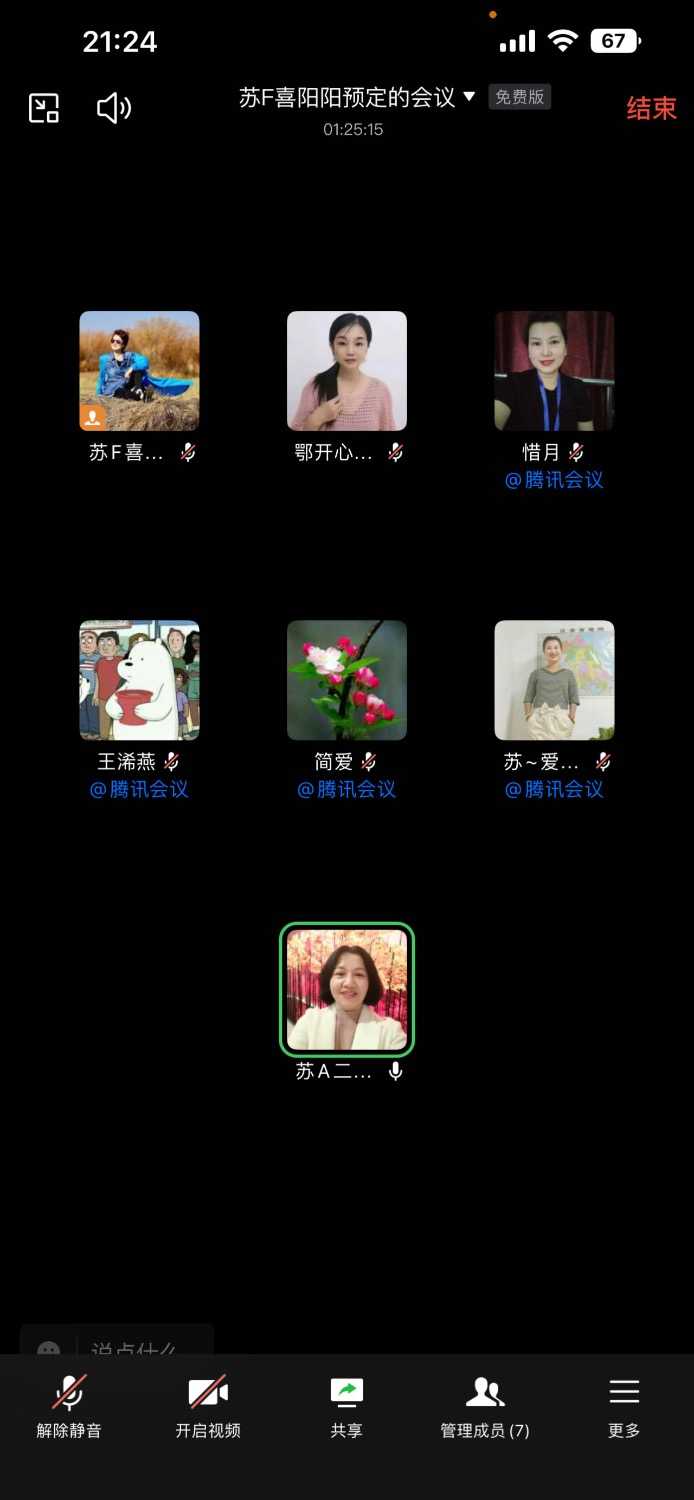Screen dimensions: 694x1500
Task: Open 管理成员 (7) participant list
Action: coord(485,1405)
